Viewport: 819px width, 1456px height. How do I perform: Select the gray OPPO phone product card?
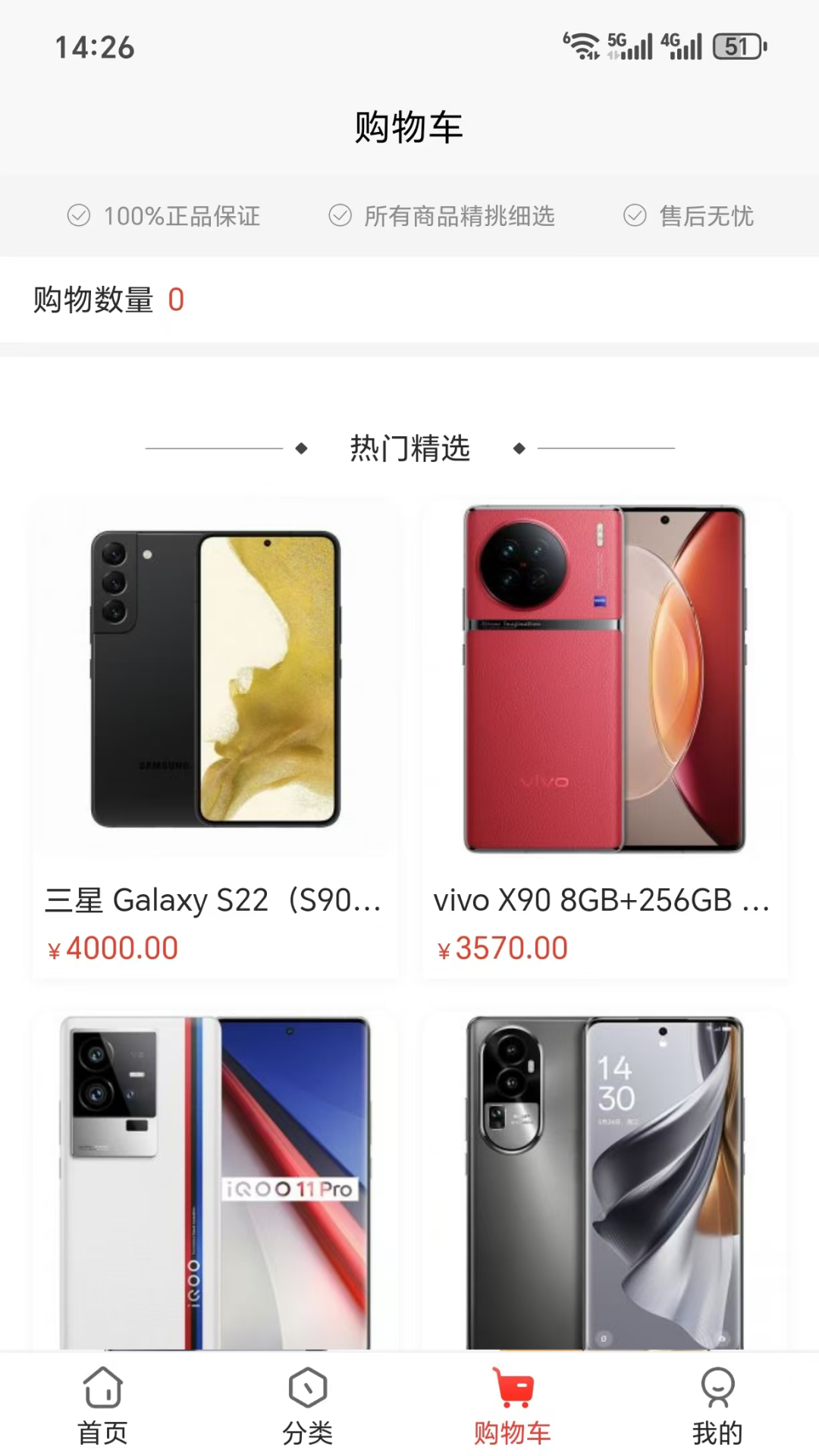604,1181
